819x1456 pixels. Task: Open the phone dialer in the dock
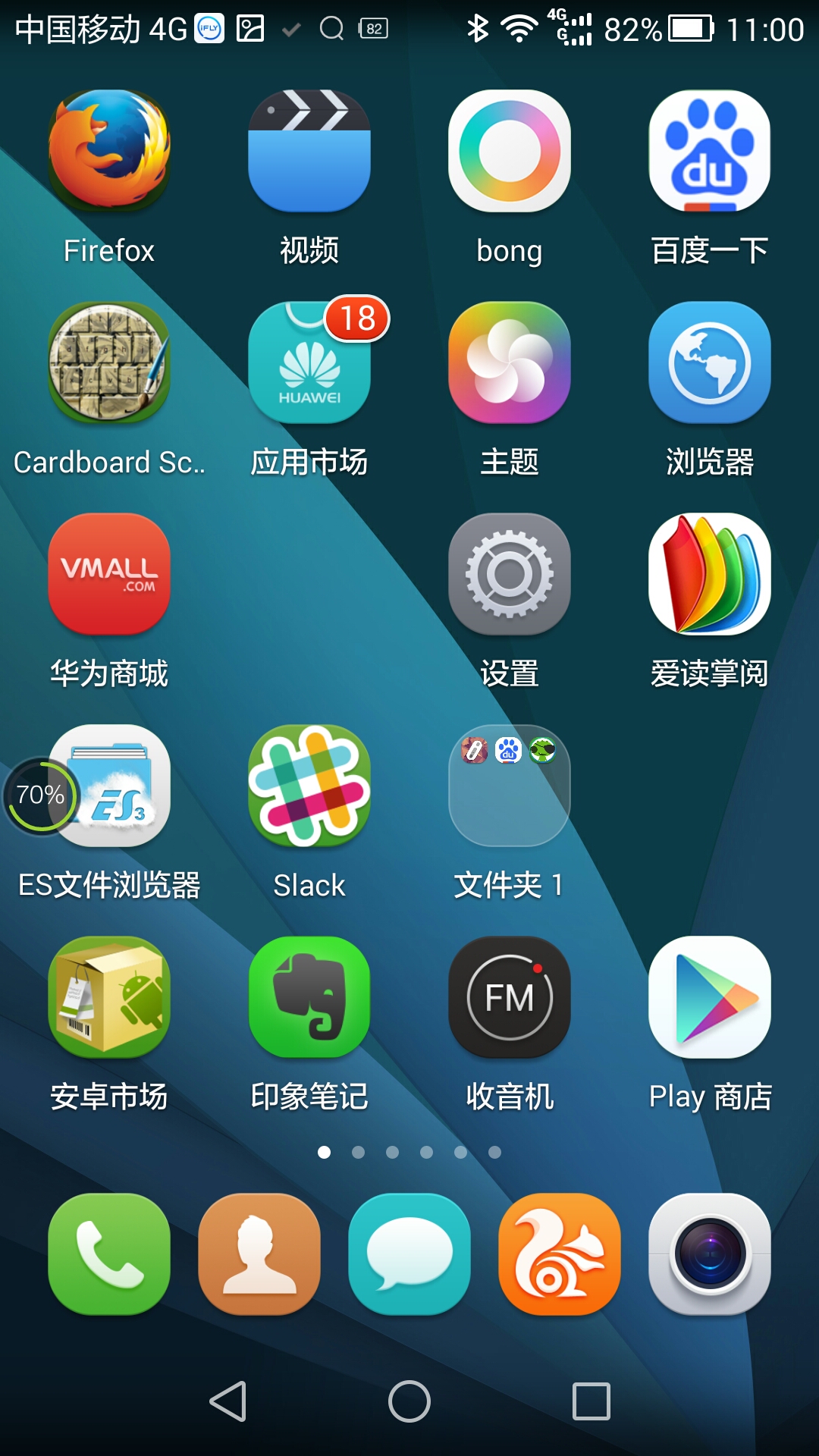point(109,1254)
